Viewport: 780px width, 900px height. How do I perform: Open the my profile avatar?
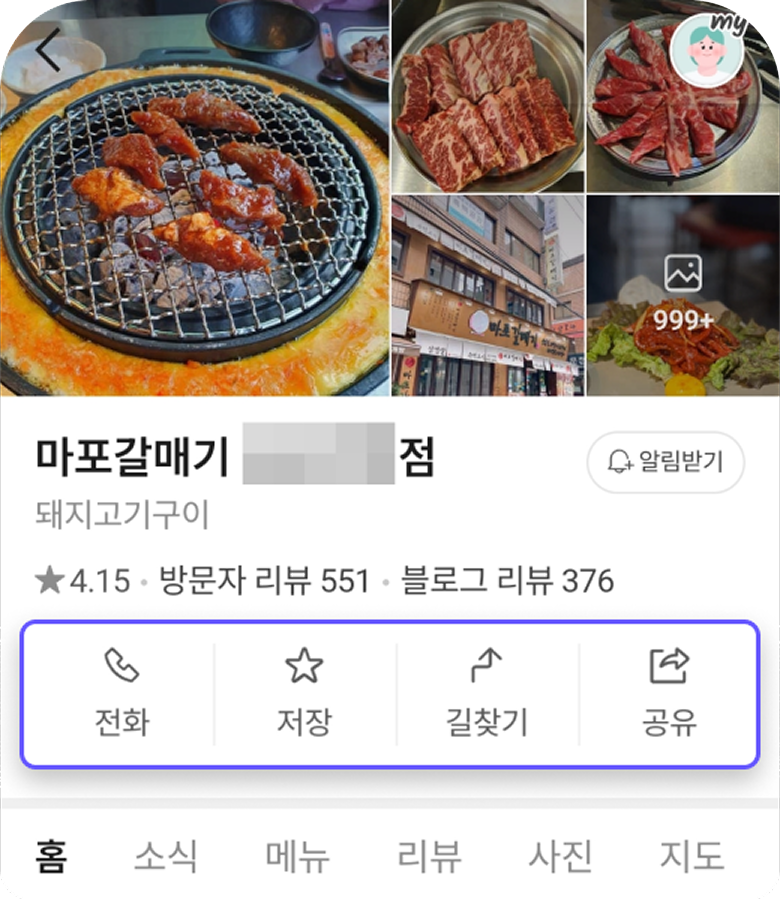706,51
